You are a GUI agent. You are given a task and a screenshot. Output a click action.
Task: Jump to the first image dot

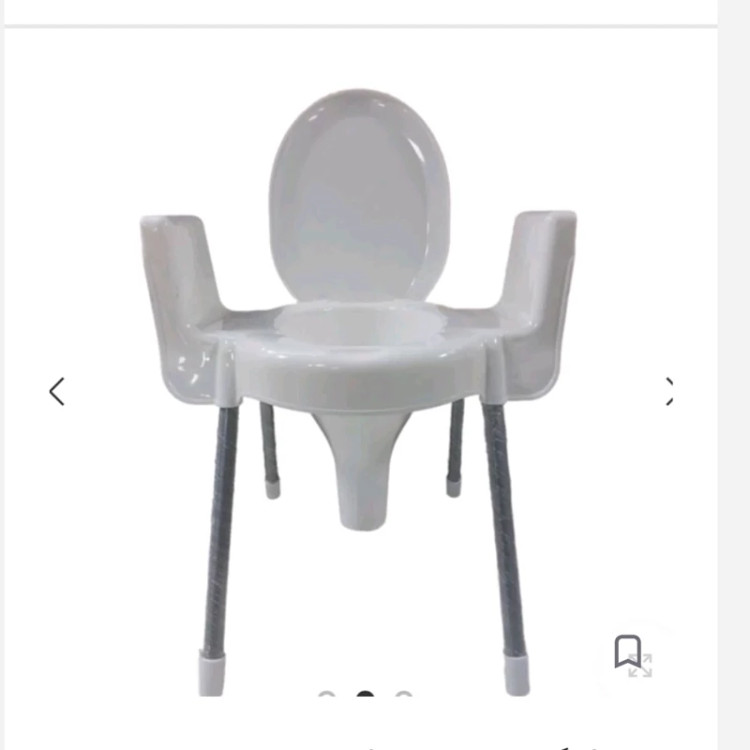(327, 695)
